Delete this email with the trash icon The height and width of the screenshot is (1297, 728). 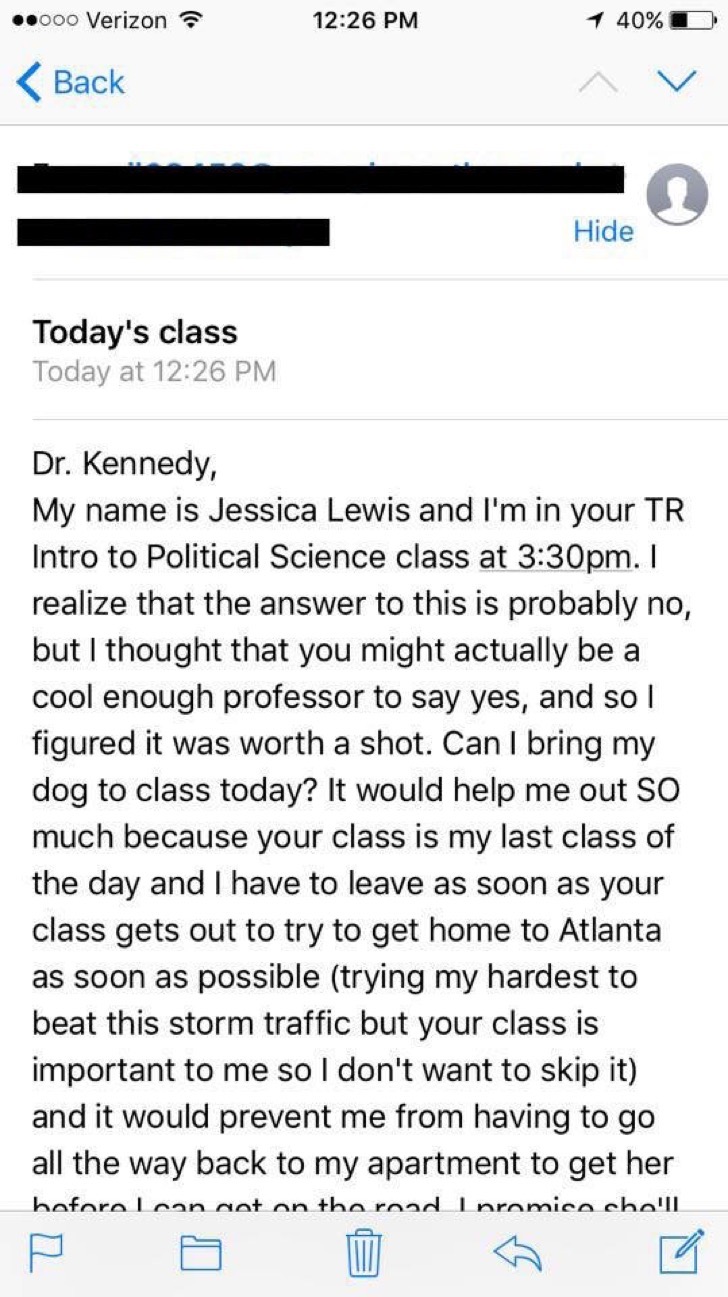[x=364, y=1252]
